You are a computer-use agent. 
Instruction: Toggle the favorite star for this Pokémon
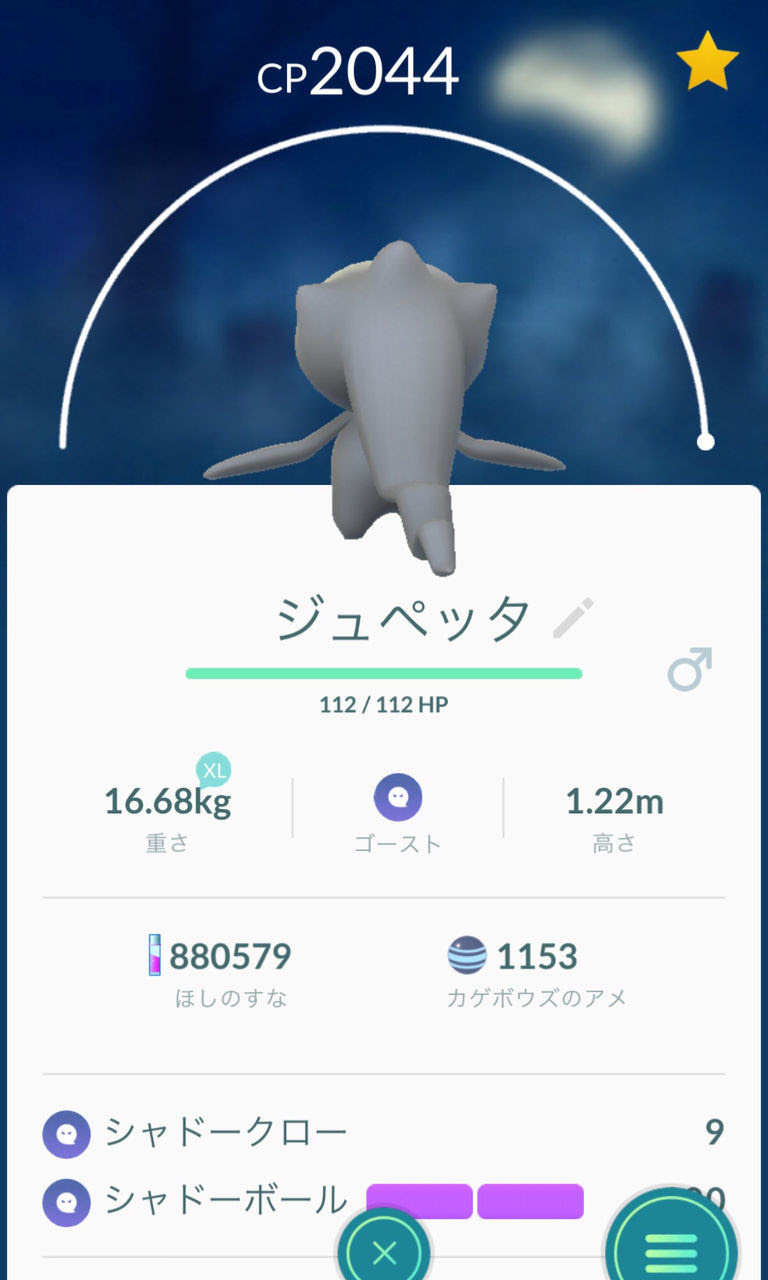point(707,61)
